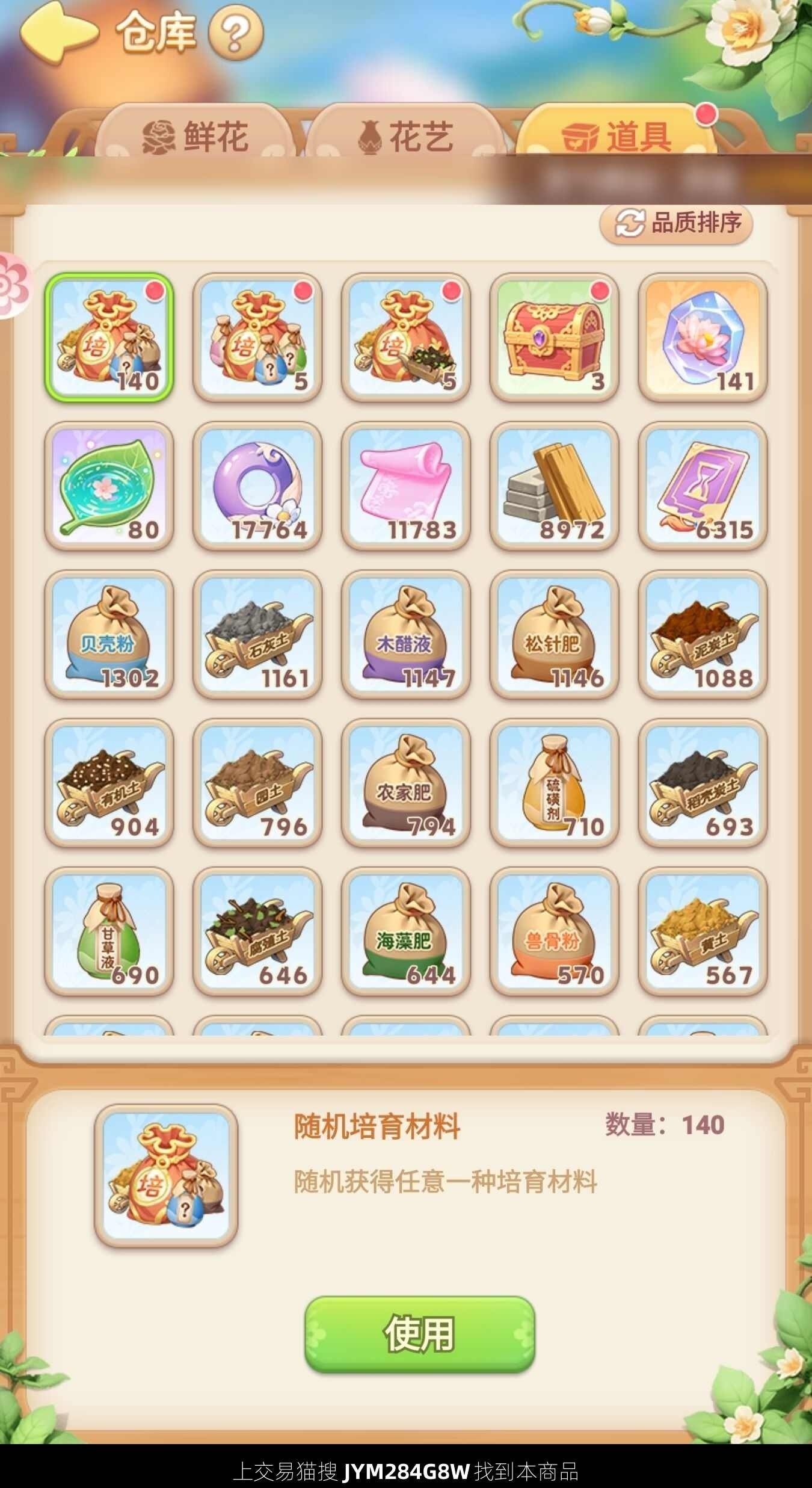Select the 贝壳粉 bag
The width and height of the screenshot is (812, 1488).
coord(109,635)
